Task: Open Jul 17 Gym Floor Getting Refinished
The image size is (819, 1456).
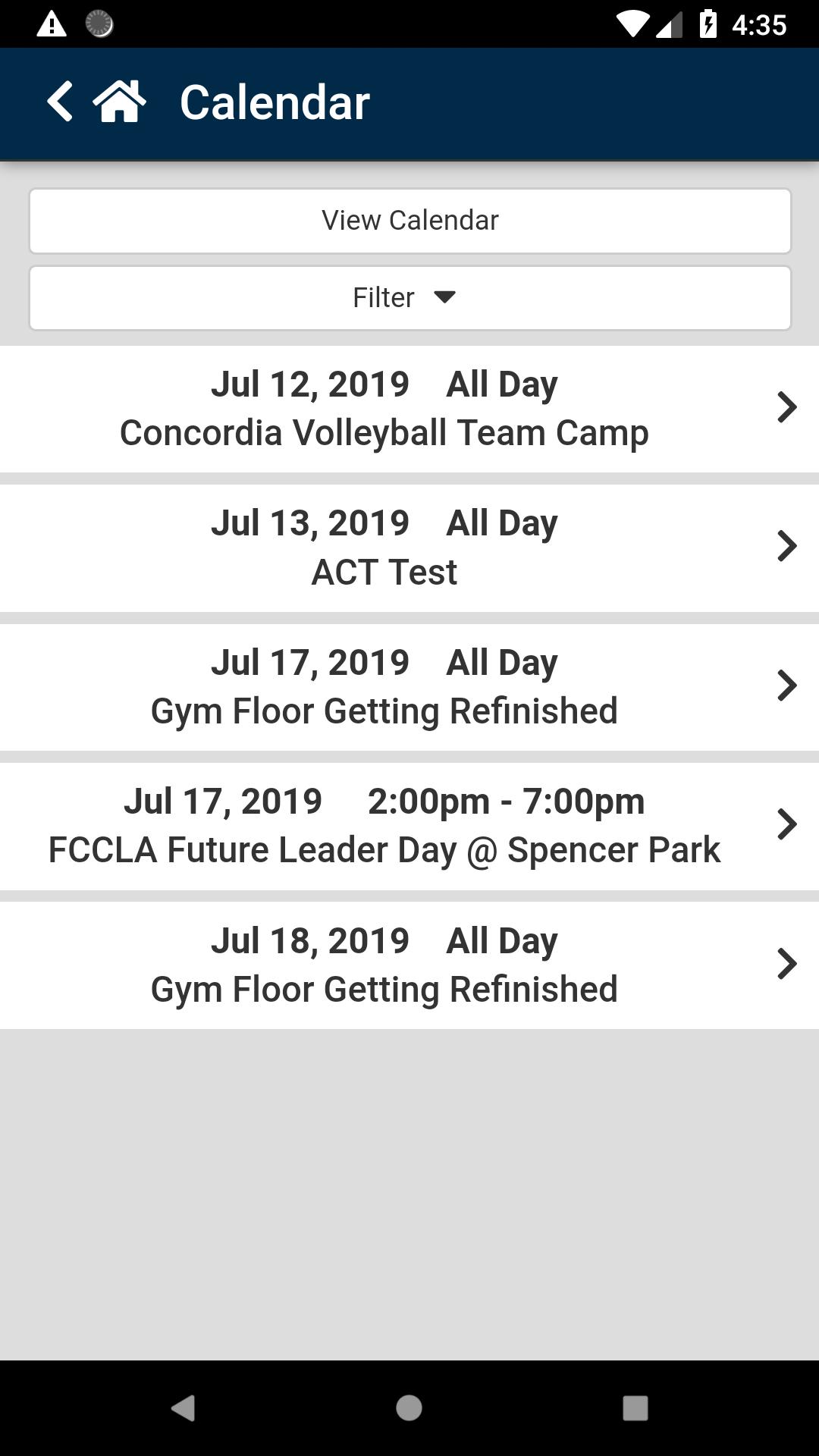Action: point(409,687)
